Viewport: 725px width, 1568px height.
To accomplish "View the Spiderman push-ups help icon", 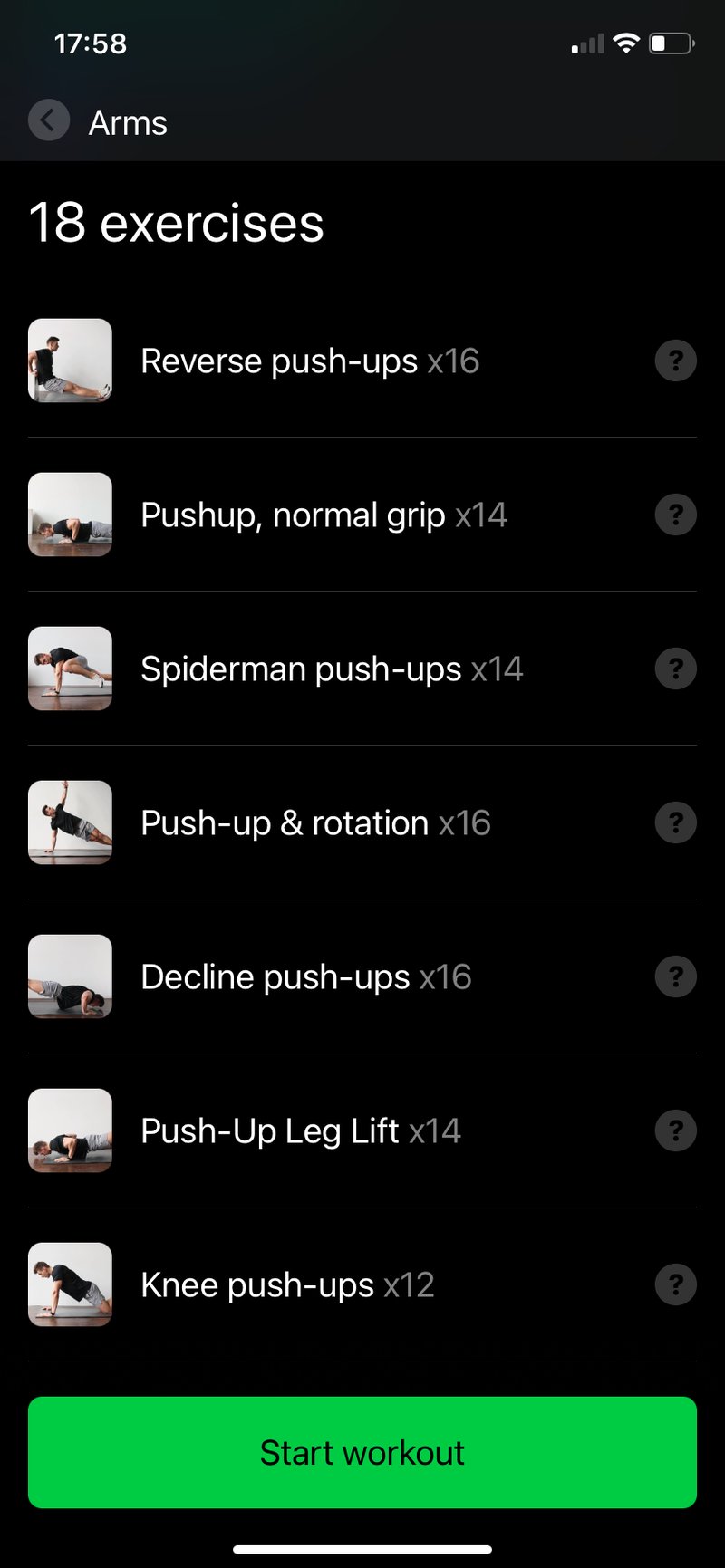I will (675, 669).
